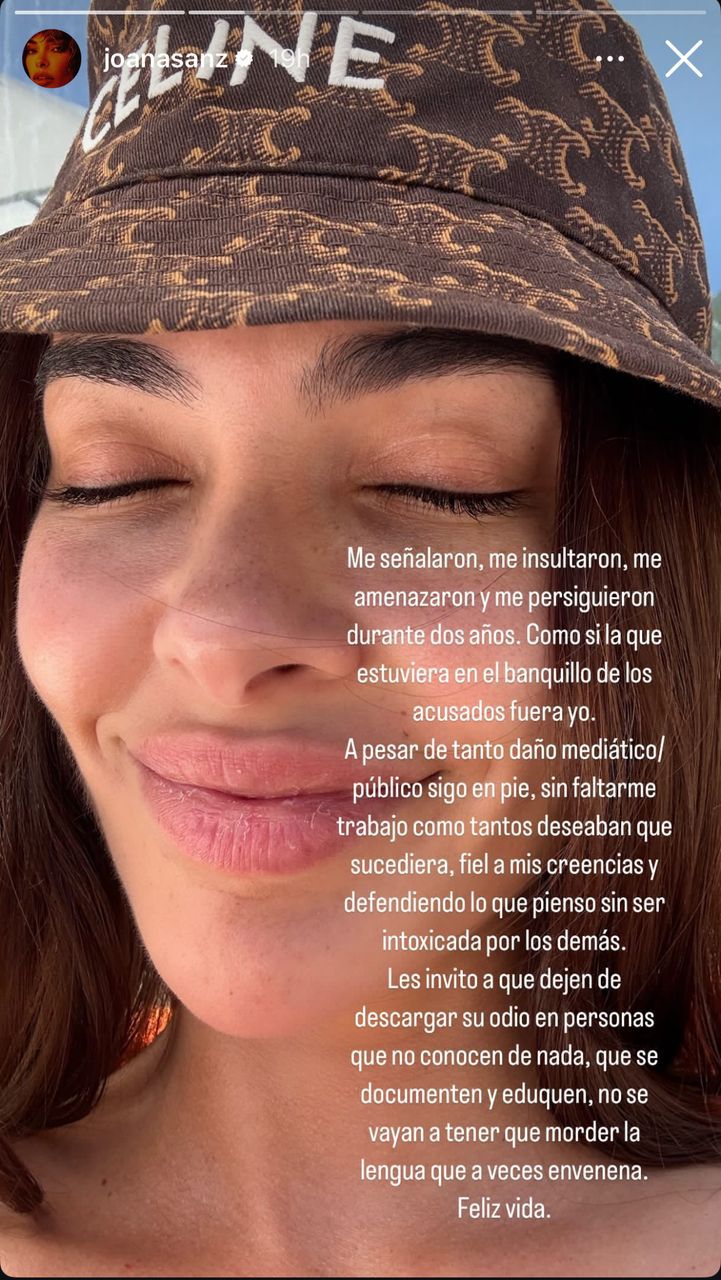Open the story options menu
The width and height of the screenshot is (721, 1280).
pos(609,59)
